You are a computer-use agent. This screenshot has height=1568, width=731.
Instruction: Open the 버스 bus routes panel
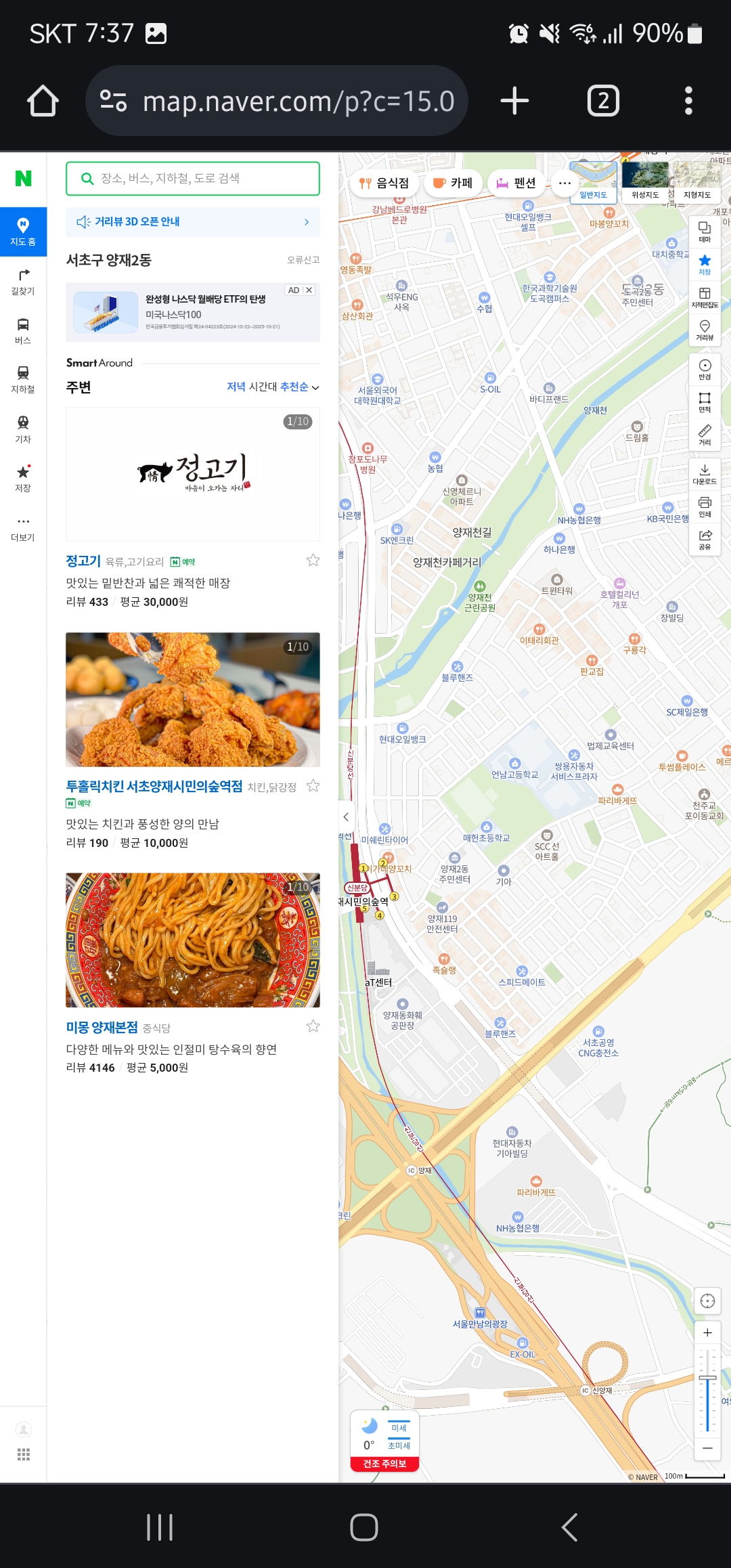[24, 330]
